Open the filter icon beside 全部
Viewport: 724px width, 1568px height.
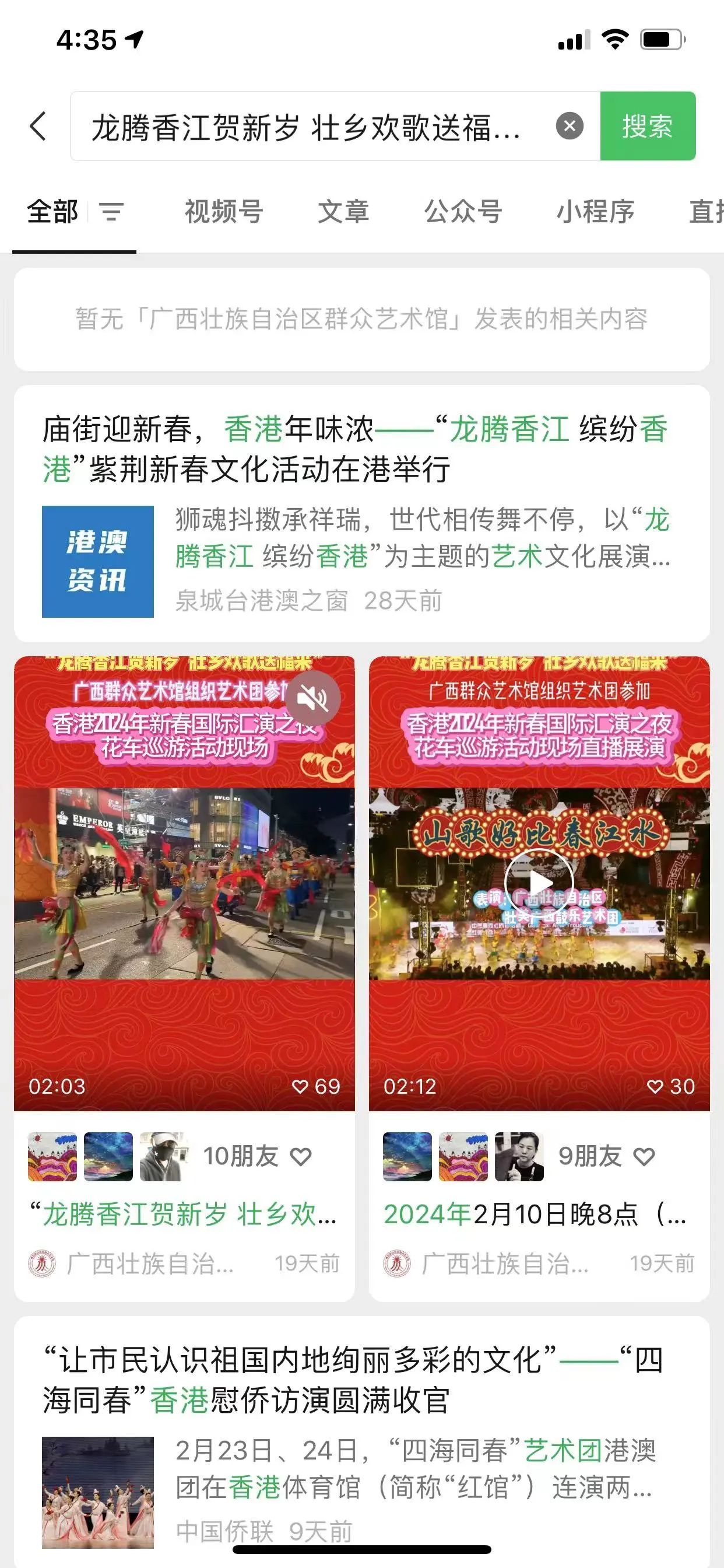(111, 212)
